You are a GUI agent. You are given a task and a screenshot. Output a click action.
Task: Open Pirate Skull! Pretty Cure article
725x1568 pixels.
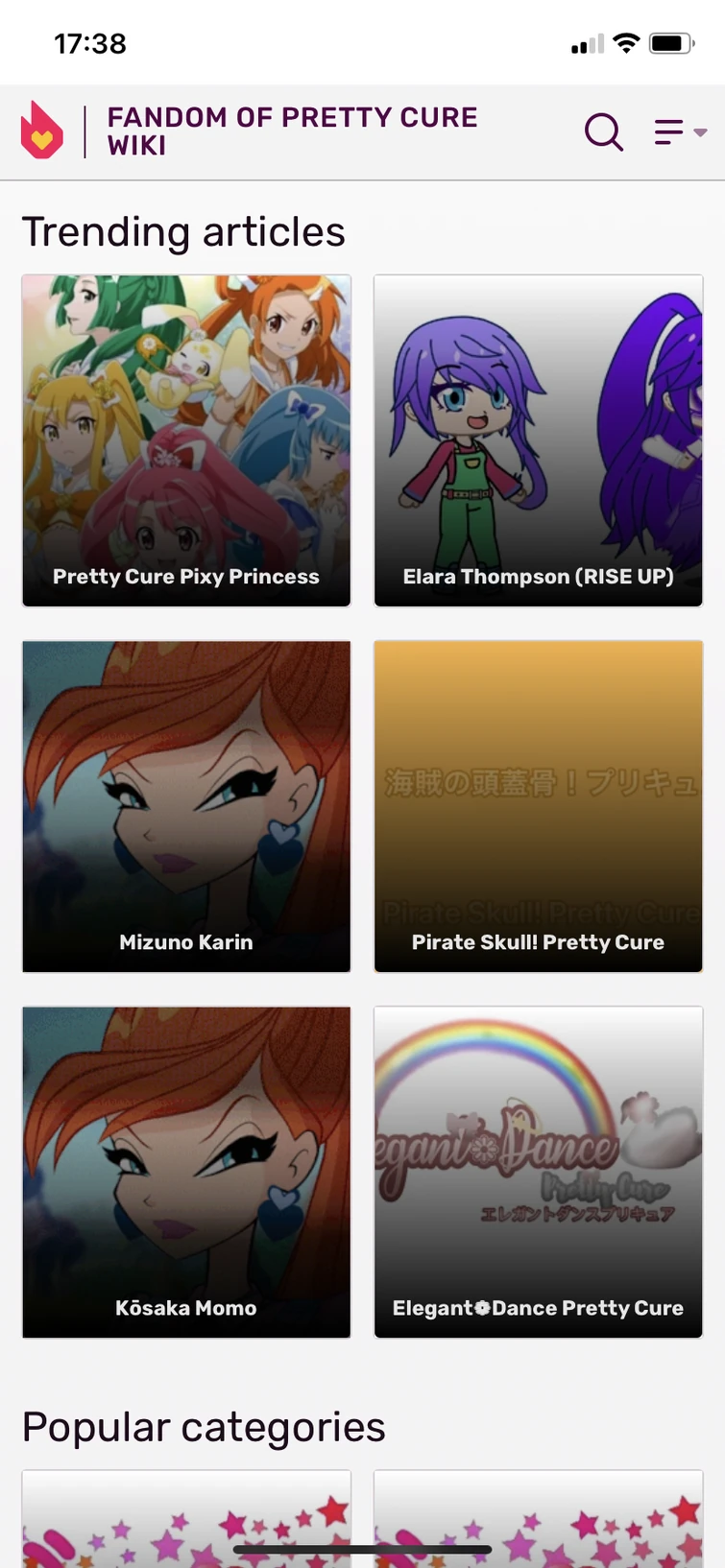[x=538, y=806]
